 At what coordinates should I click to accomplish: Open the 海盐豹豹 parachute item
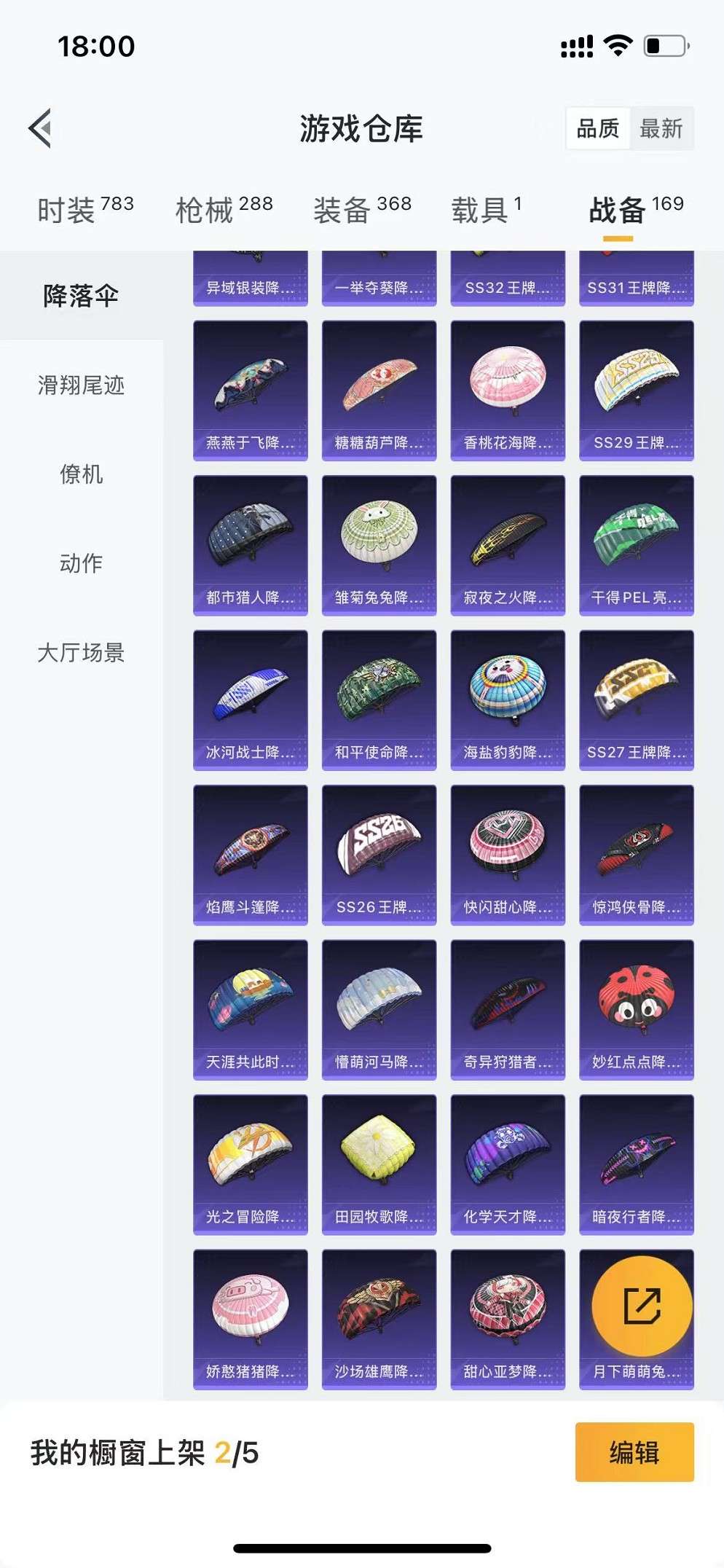[508, 699]
